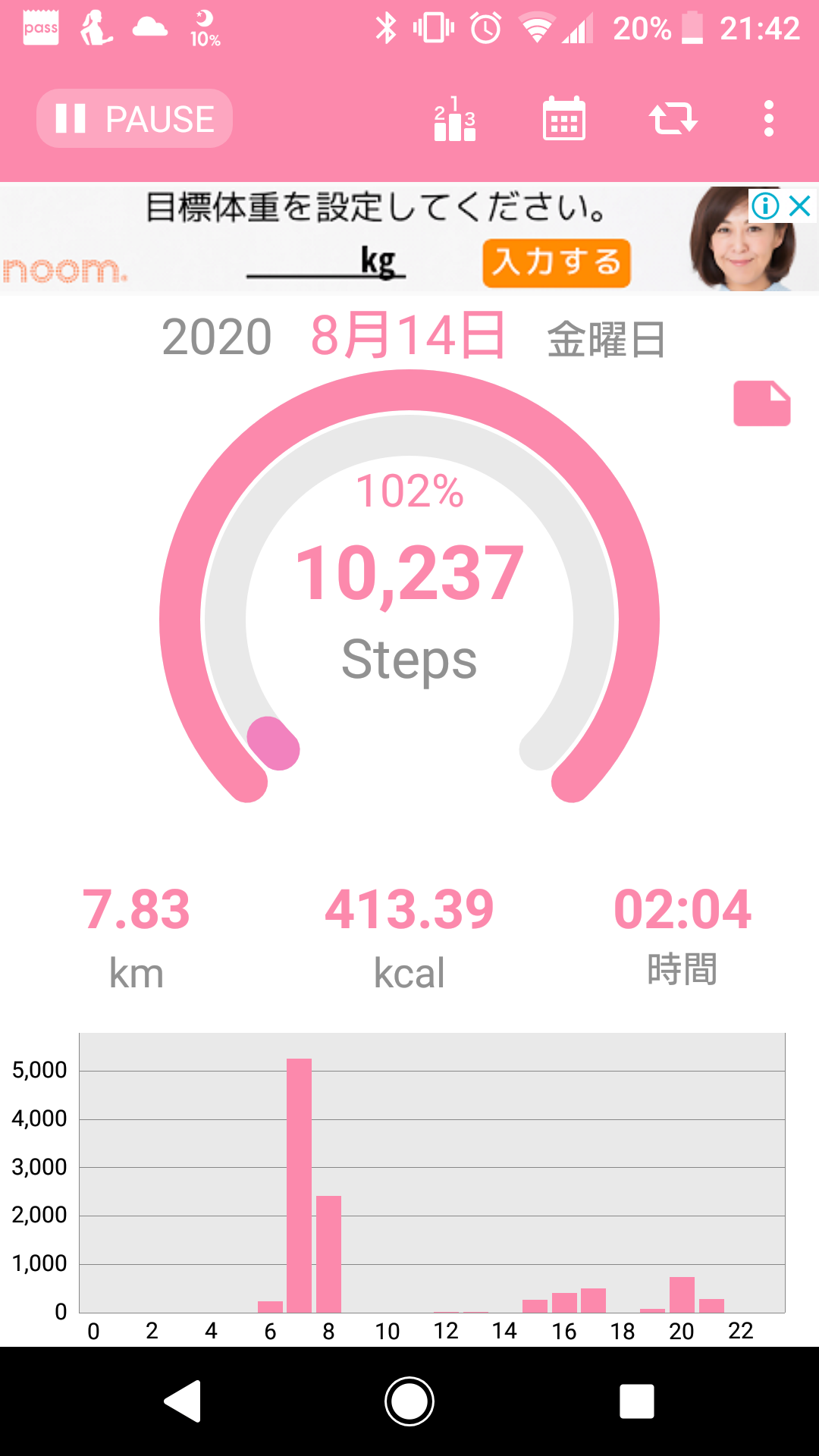Open the three-dot overflow menu
Viewport: 819px width, 1456px height.
click(x=769, y=120)
